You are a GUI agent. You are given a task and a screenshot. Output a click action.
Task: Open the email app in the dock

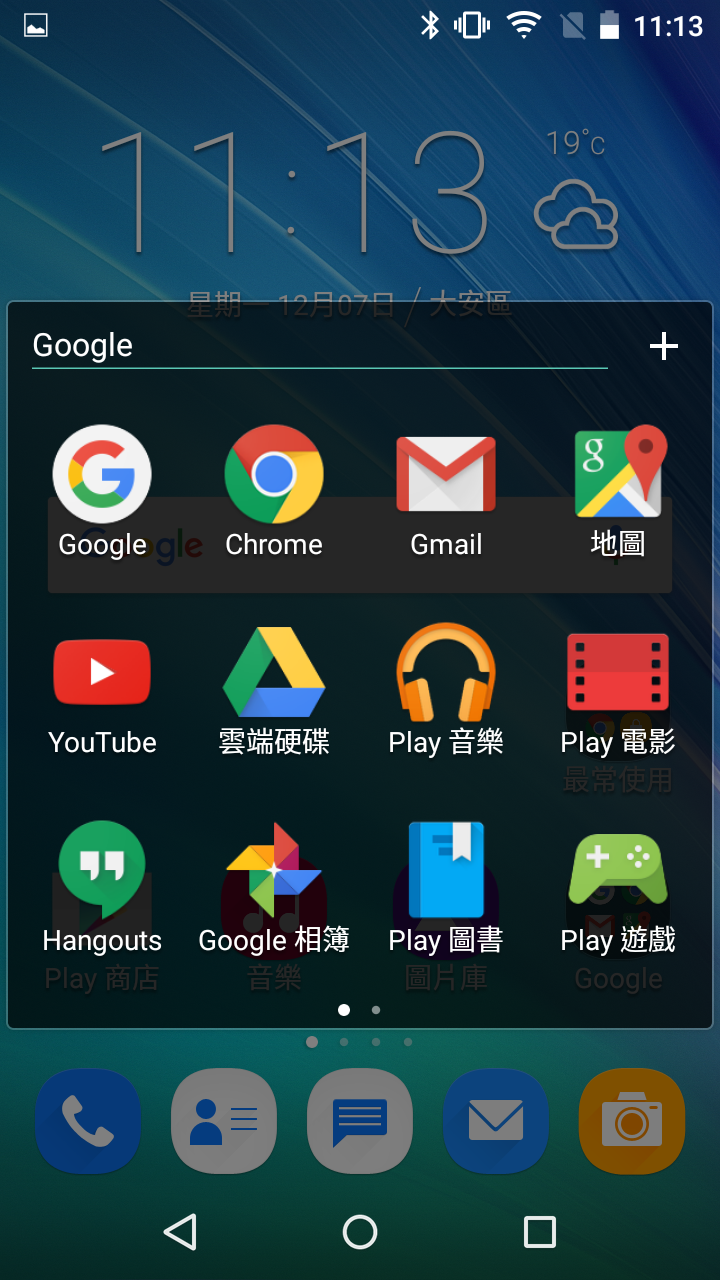tap(496, 1120)
